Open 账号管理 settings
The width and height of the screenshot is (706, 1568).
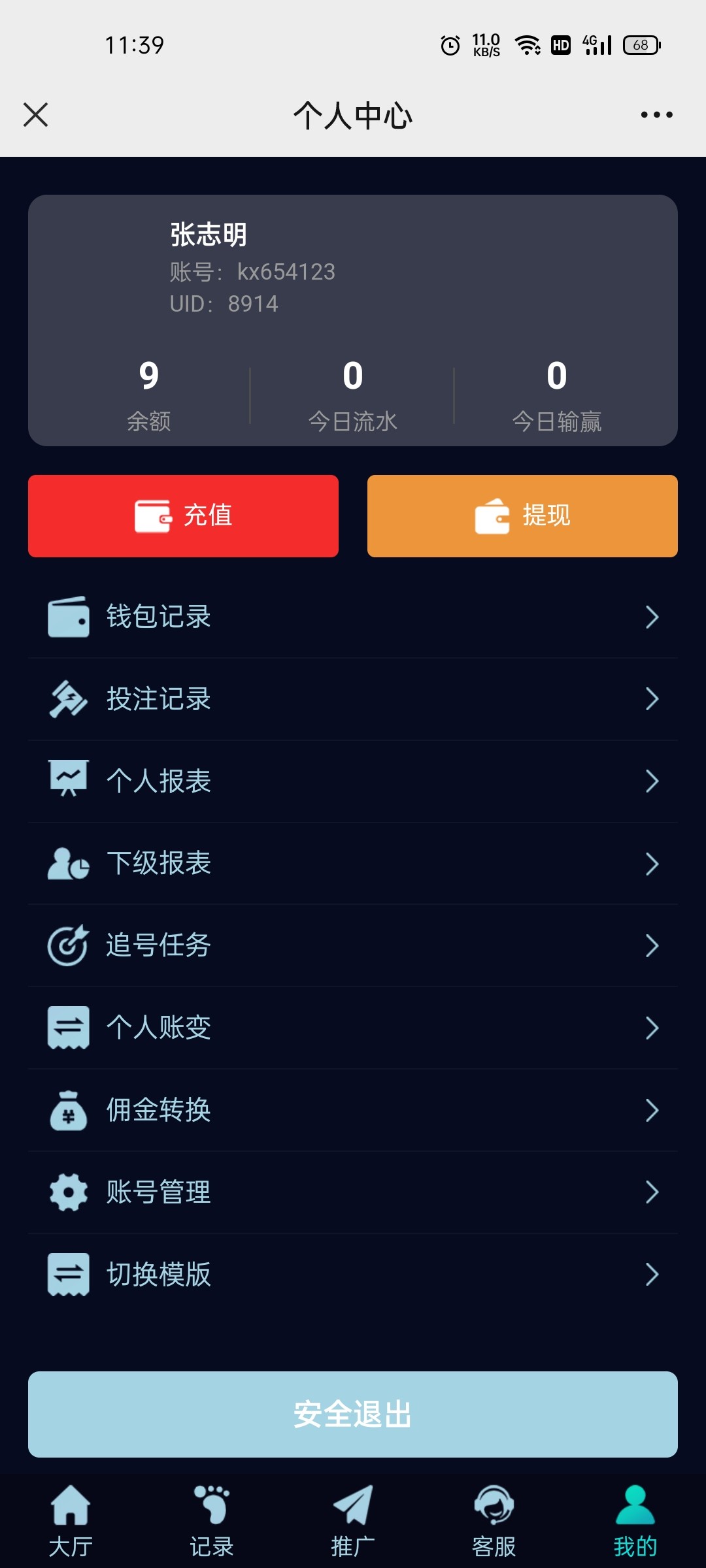[353, 1192]
